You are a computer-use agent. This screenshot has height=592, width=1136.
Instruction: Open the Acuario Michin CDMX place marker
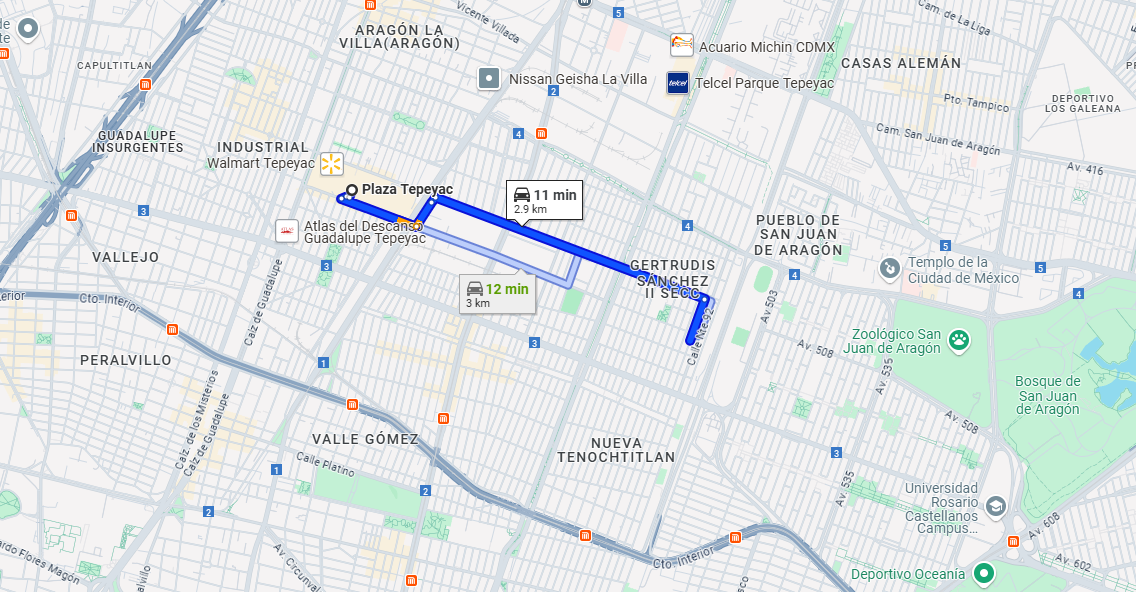tap(682, 45)
